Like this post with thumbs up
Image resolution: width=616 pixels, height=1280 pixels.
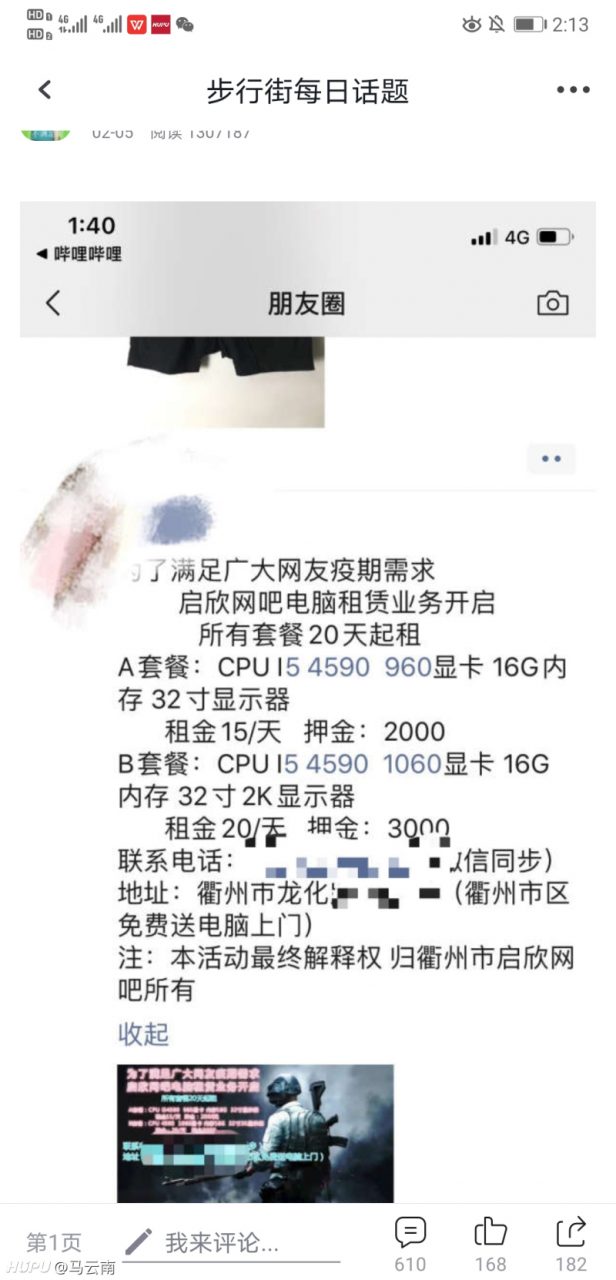pos(491,1242)
